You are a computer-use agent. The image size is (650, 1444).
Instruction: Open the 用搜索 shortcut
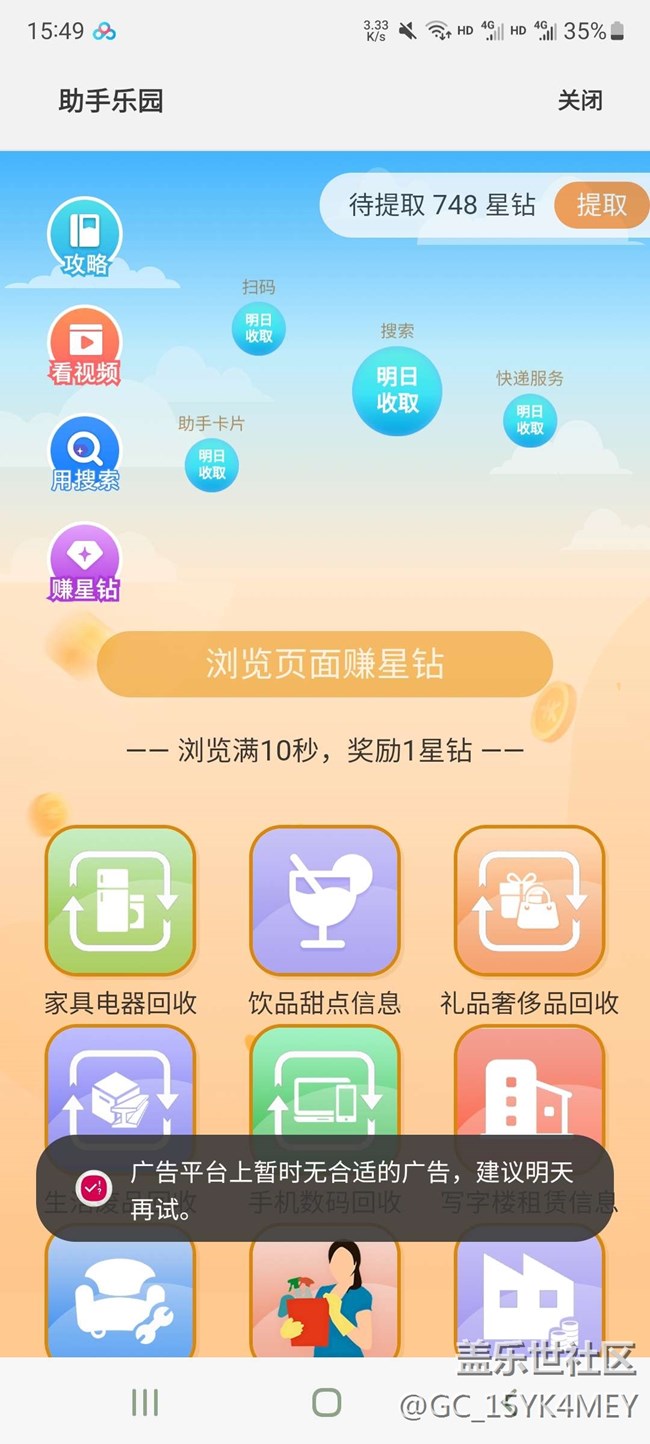pos(85,454)
